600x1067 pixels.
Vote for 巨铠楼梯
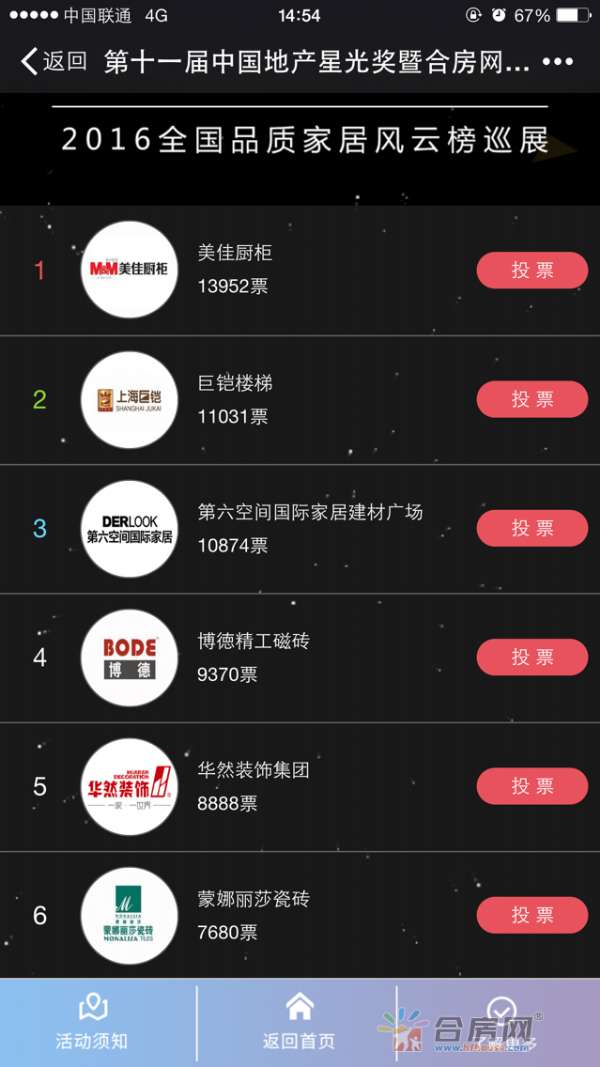point(532,399)
